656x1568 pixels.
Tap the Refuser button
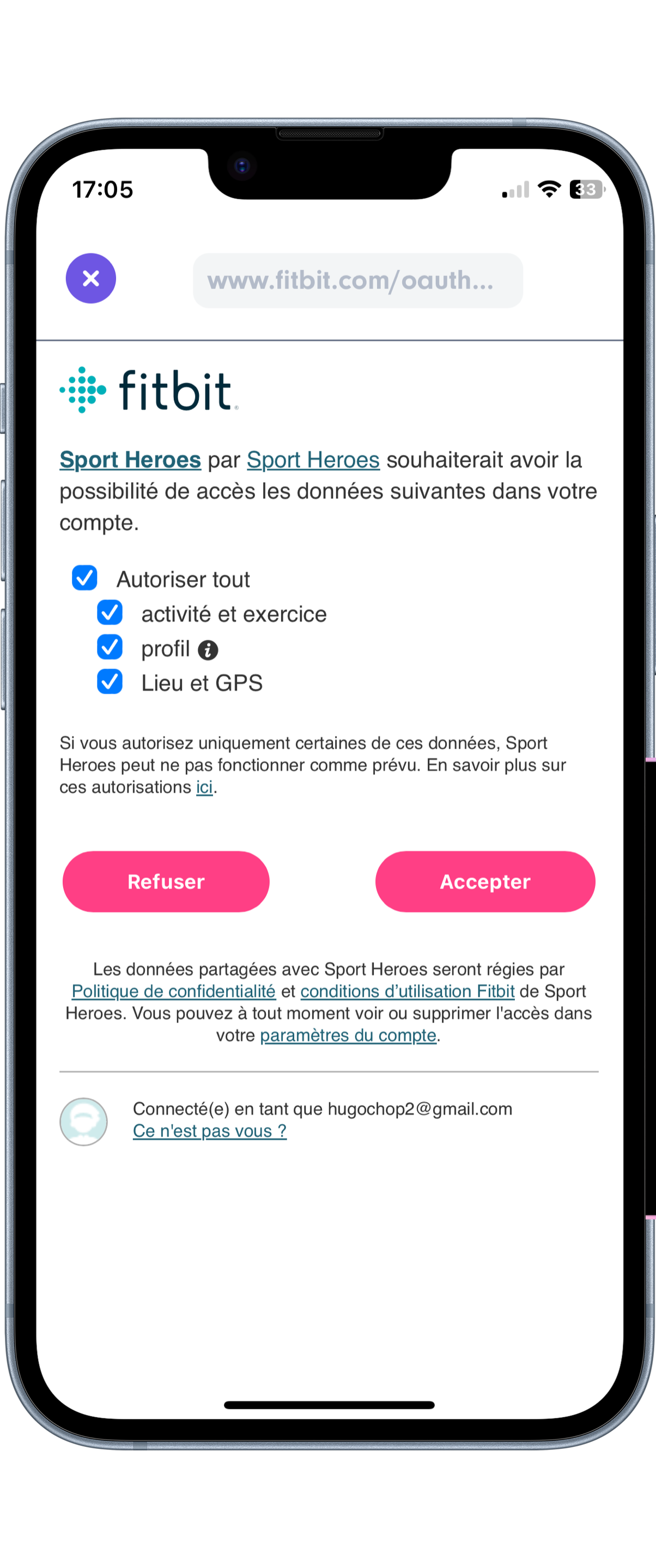pos(166,881)
